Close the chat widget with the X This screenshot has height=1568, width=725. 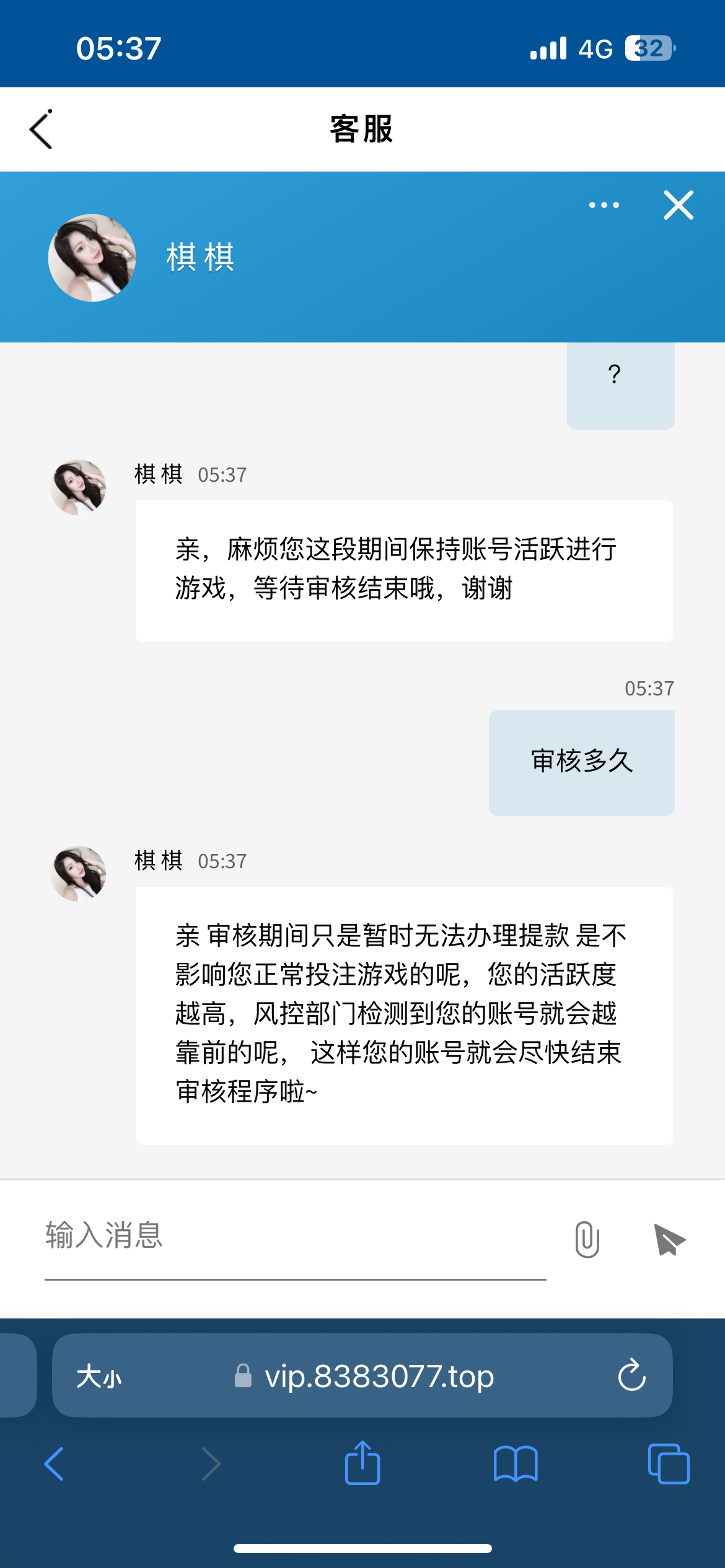679,206
